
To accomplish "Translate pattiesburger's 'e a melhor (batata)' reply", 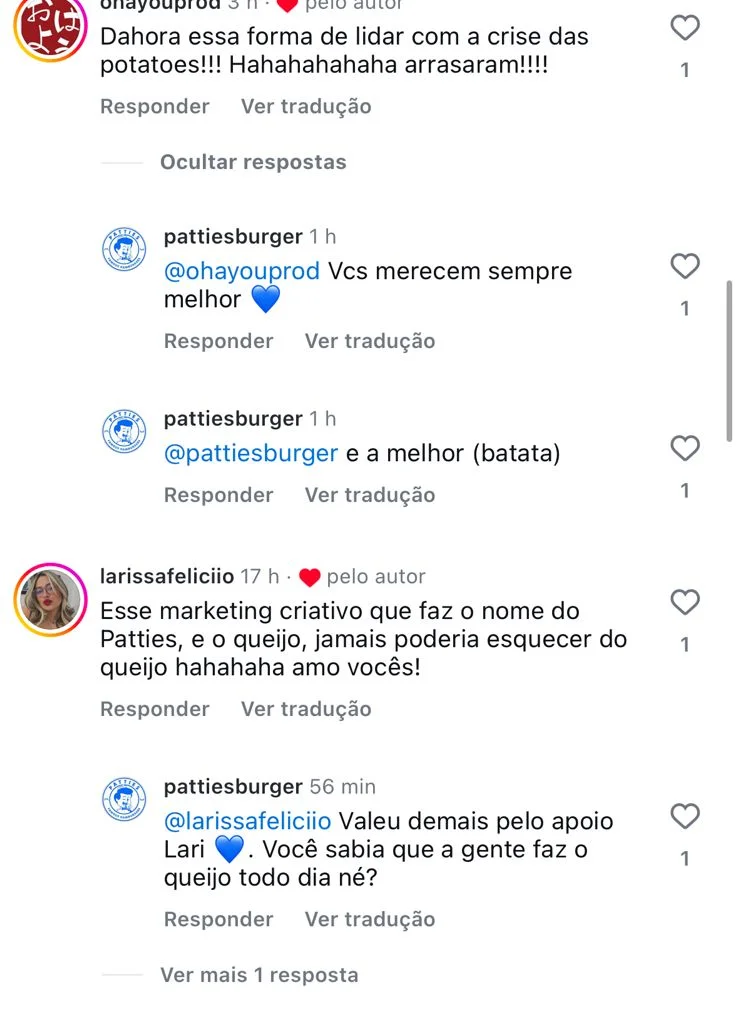I will coord(370,495).
